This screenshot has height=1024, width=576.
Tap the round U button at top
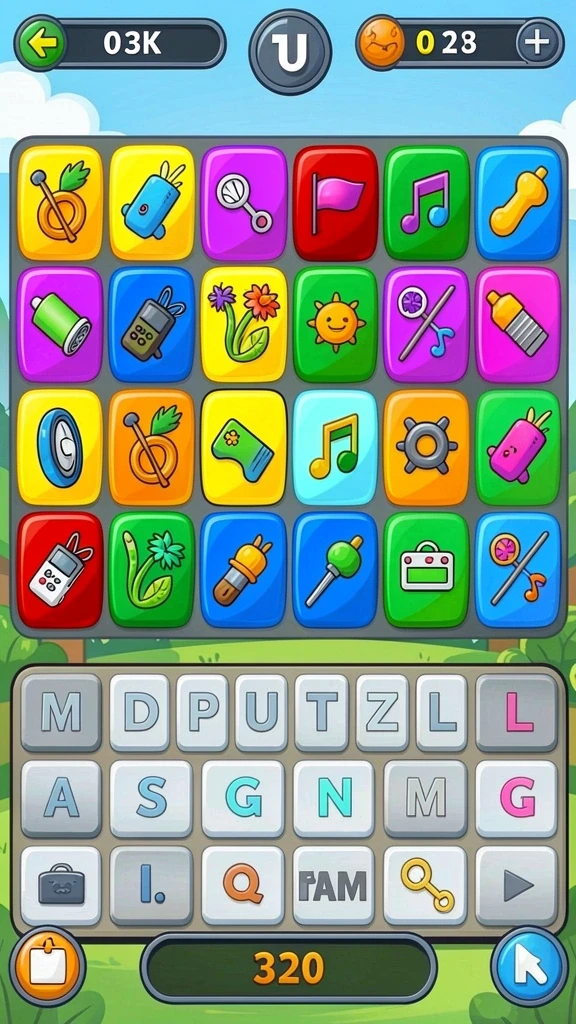coord(290,52)
